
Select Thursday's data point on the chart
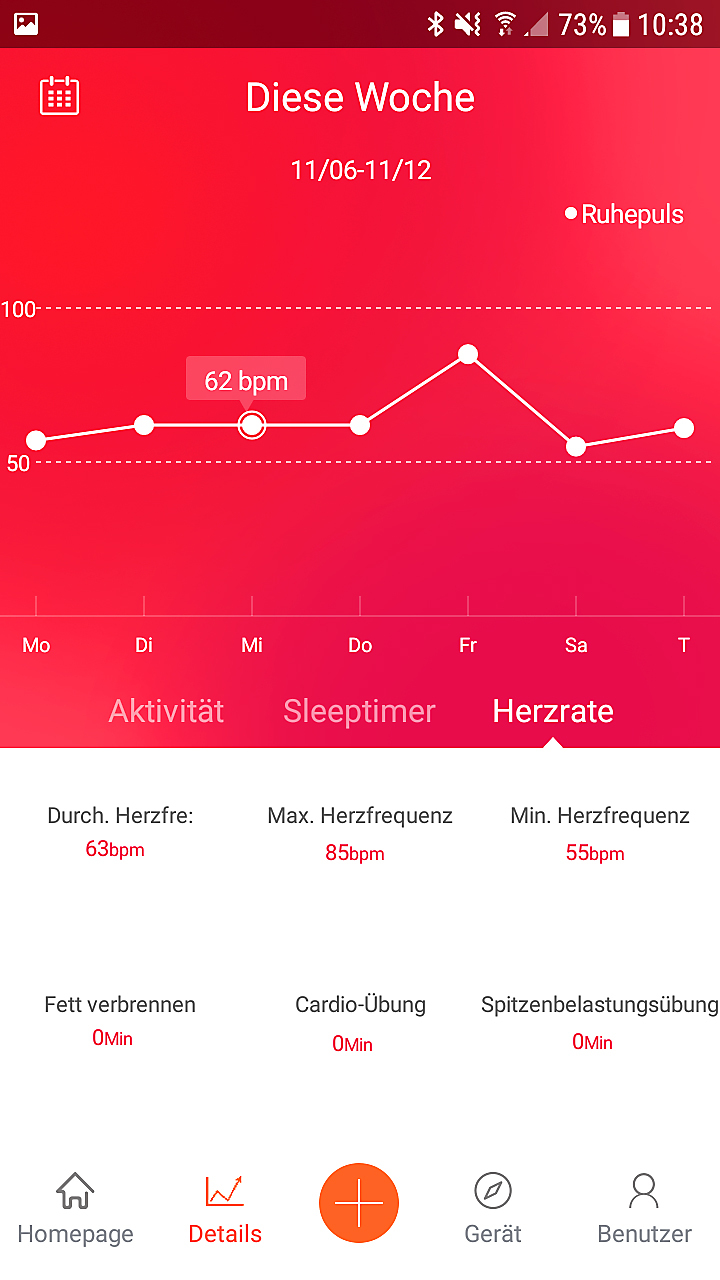pos(360,425)
